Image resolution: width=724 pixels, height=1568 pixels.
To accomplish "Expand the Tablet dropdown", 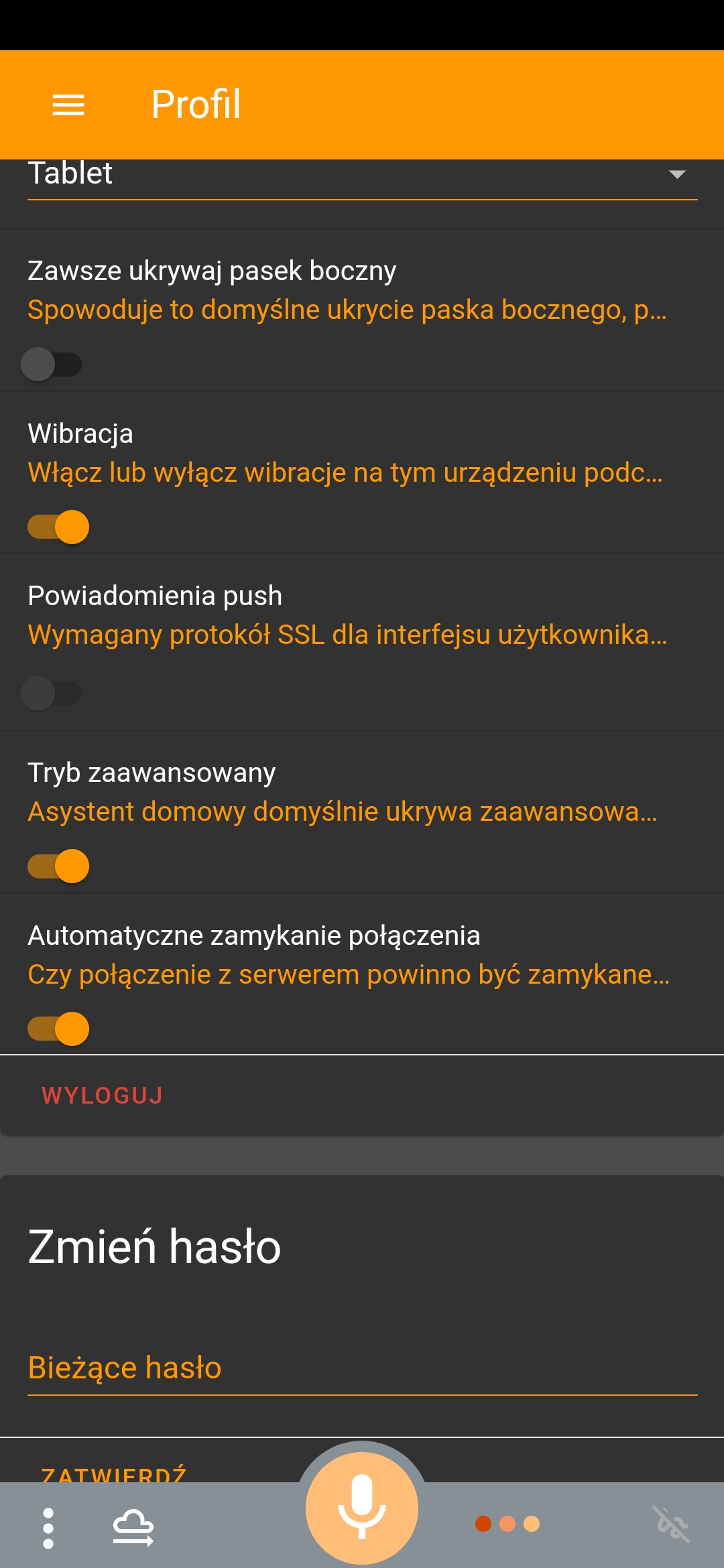I will (x=362, y=176).
